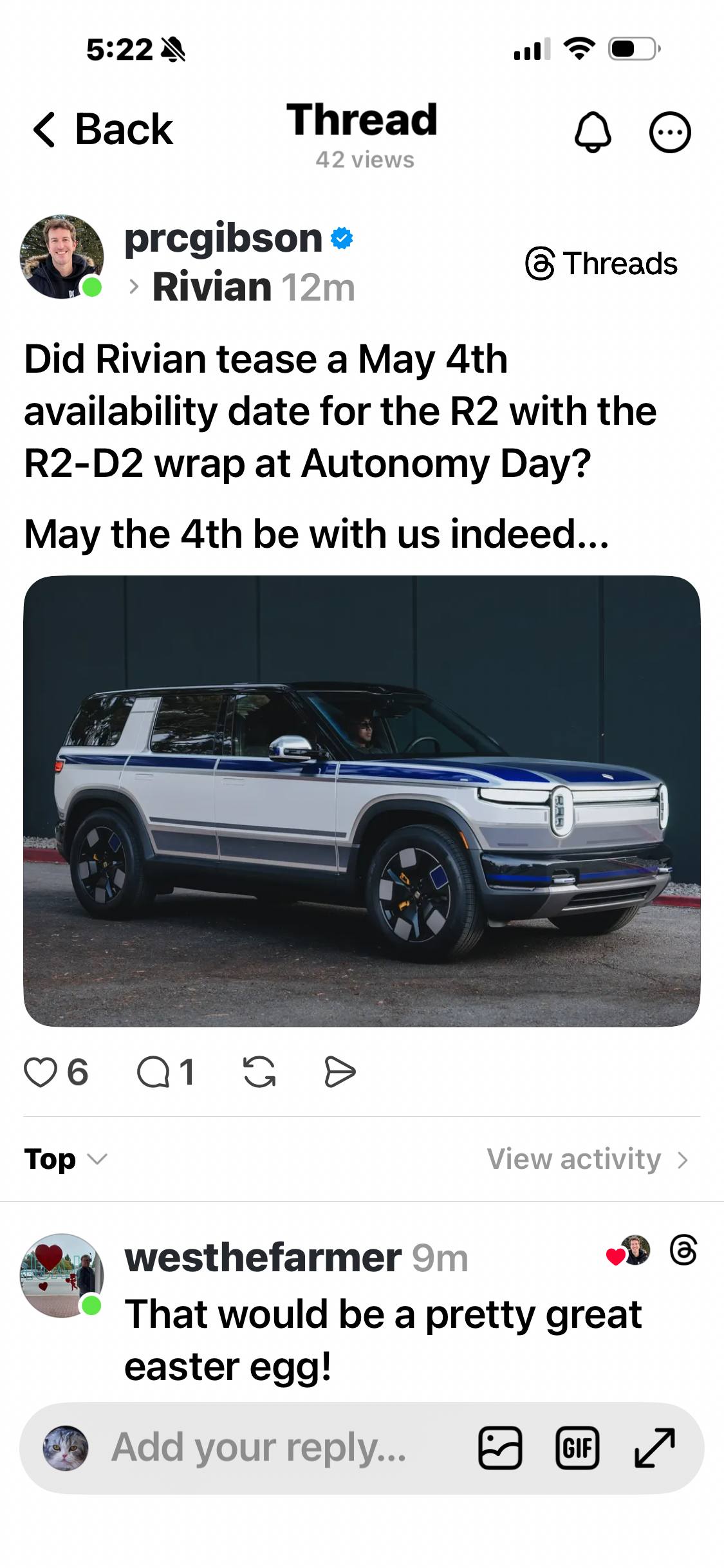Open the prcgibson username link
Viewport: 724px width, 1568px height.
(223, 238)
